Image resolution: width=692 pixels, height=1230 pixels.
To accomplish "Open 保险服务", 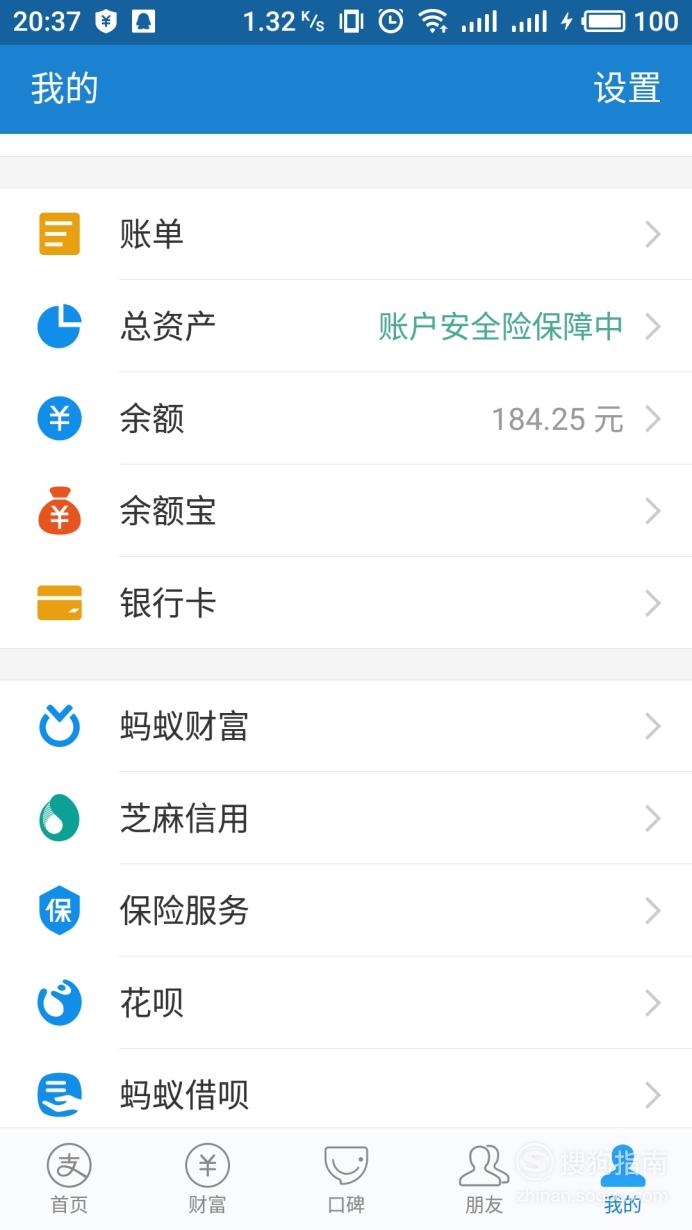I will pos(346,910).
